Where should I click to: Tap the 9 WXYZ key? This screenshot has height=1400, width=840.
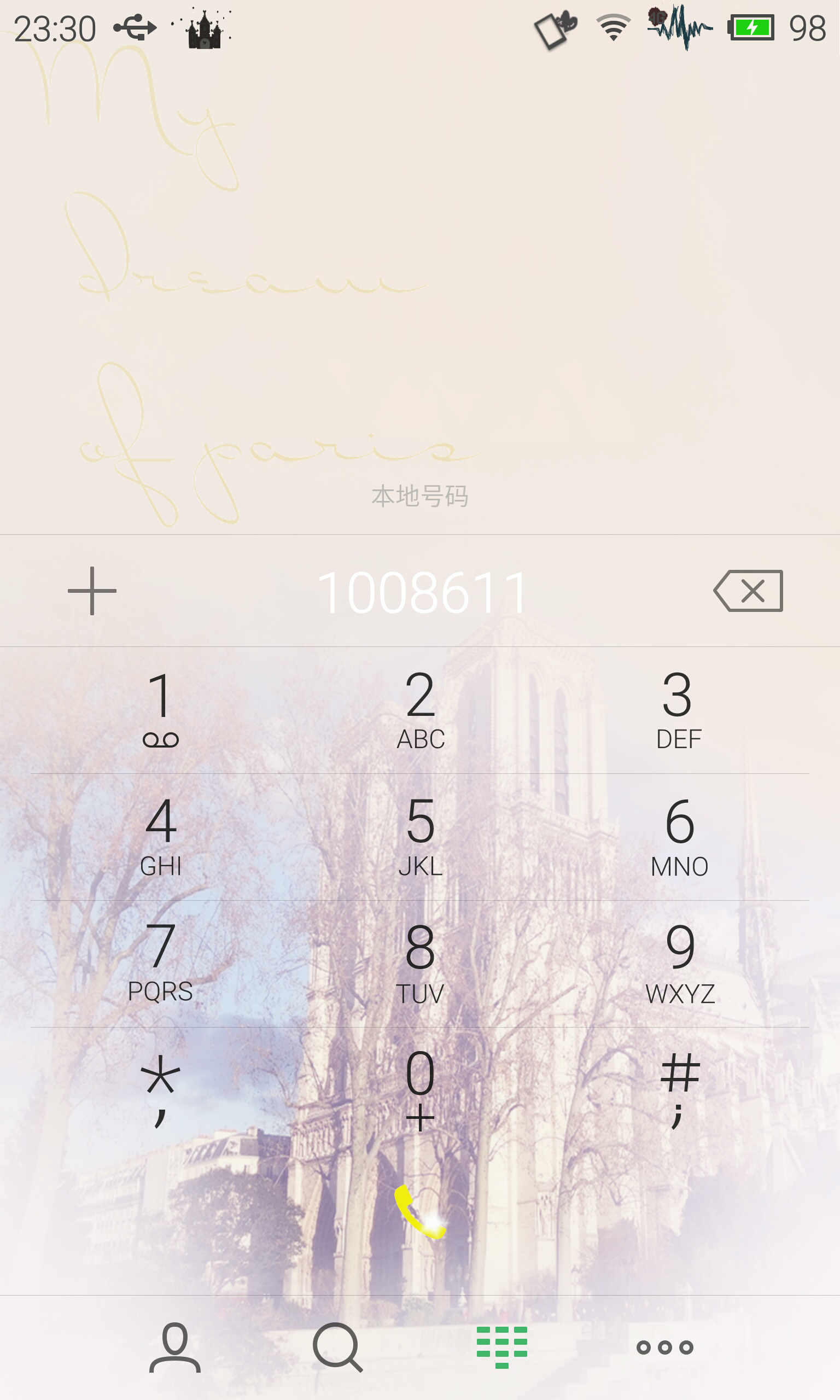pos(678,963)
